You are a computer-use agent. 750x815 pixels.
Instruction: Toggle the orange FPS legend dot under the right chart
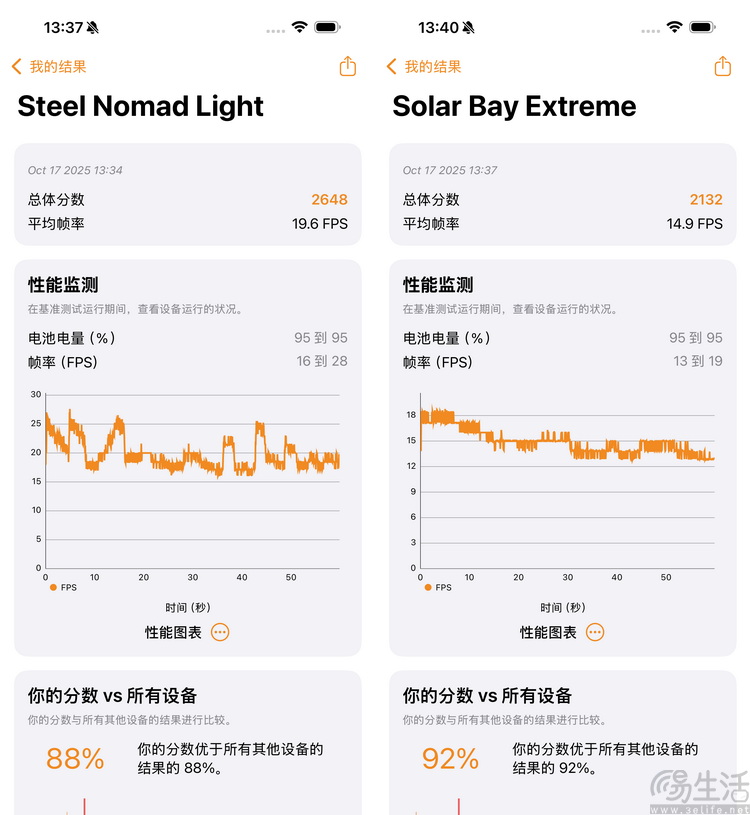[430, 587]
